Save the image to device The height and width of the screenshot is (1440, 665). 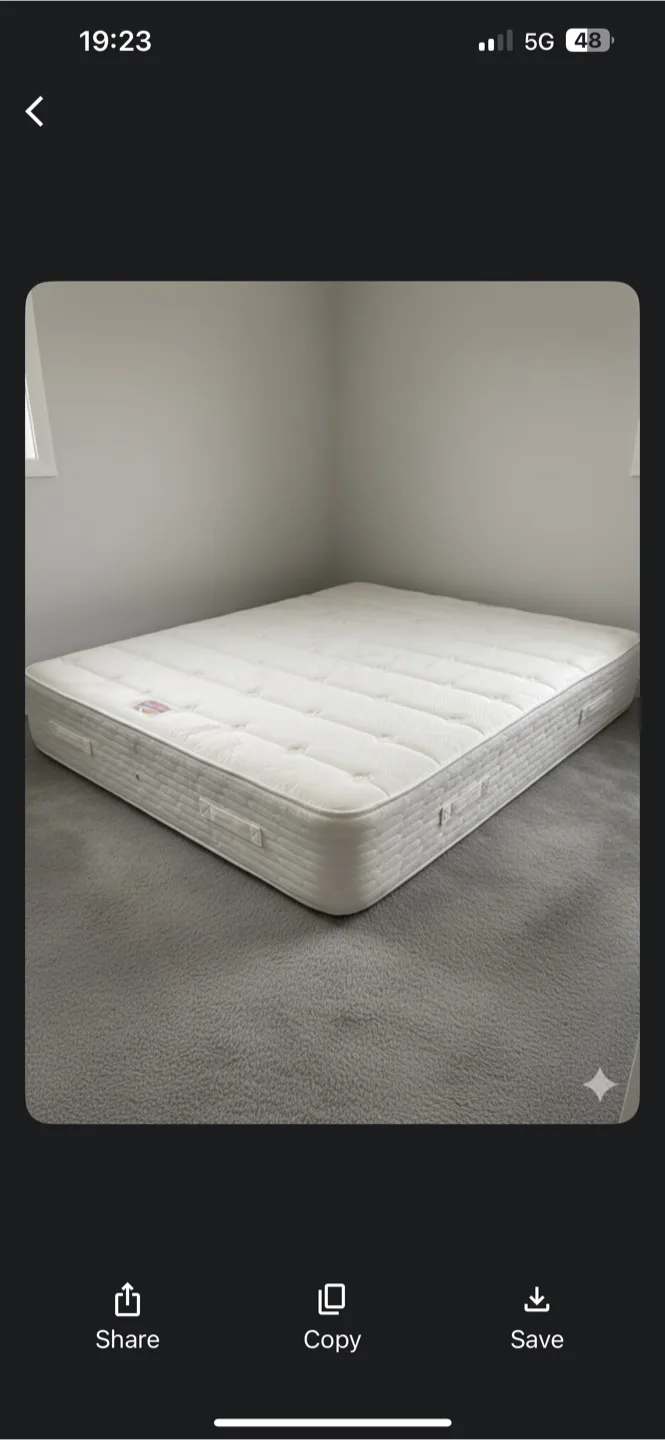(537, 1316)
